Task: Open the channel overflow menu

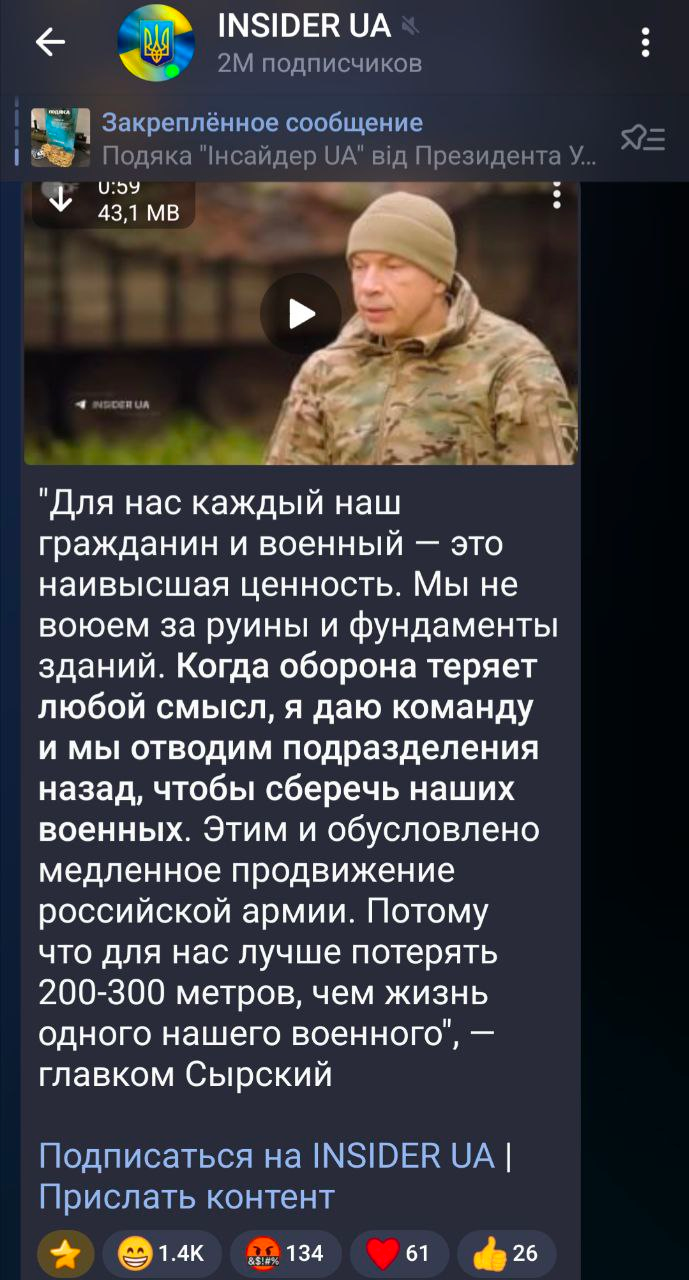Action: coord(646,42)
